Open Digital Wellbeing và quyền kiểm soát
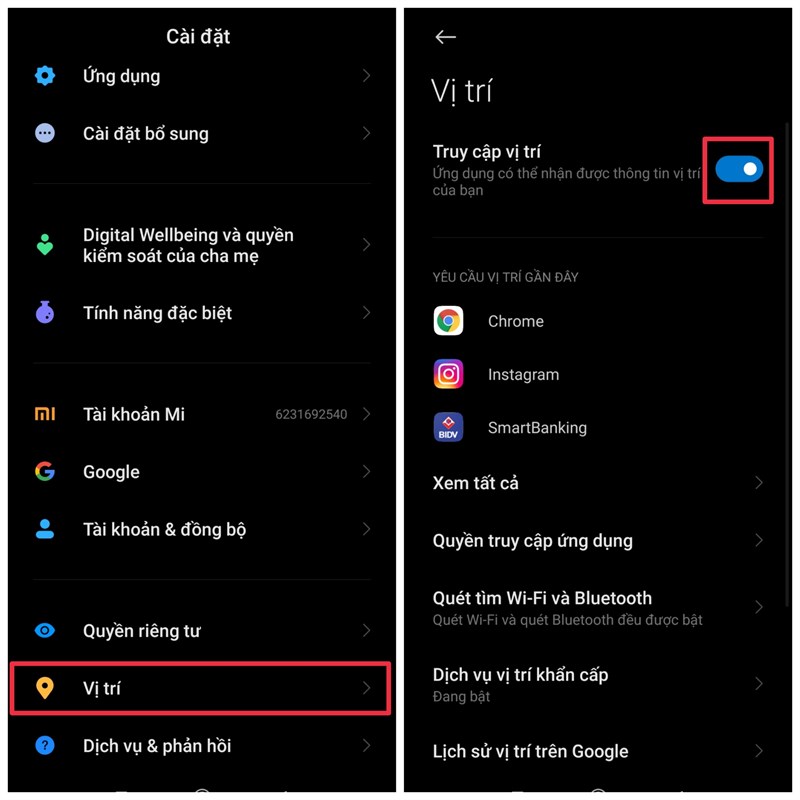Image resolution: width=800 pixels, height=800 pixels. coord(200,245)
